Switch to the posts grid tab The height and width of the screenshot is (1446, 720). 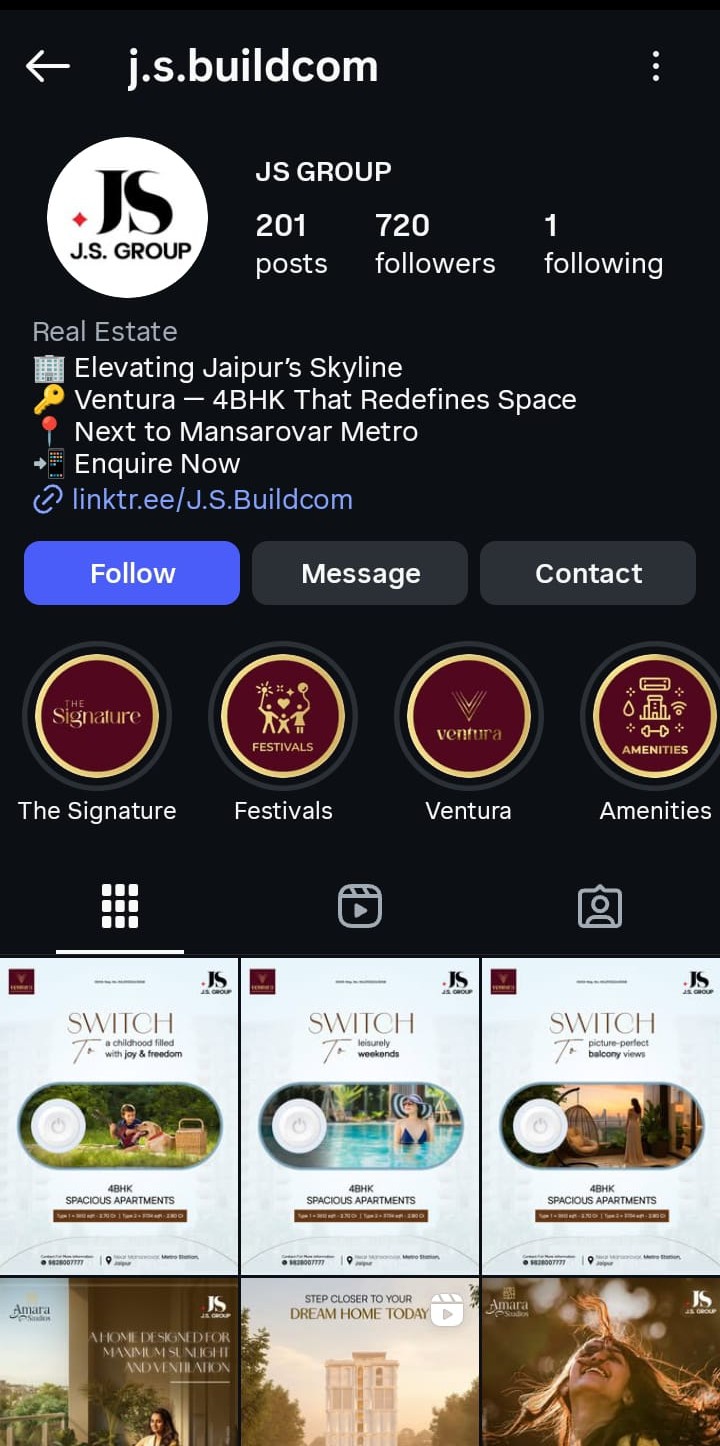[x=120, y=906]
